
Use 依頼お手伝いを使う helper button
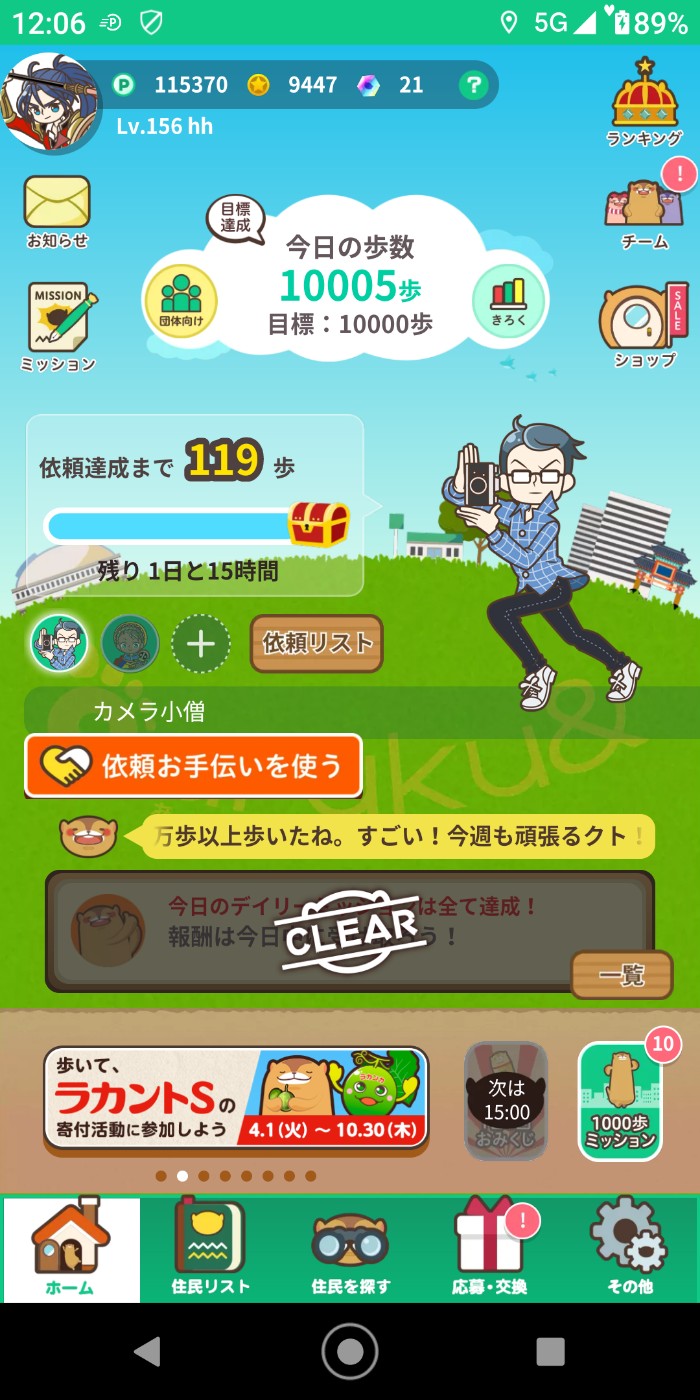pyautogui.click(x=193, y=766)
